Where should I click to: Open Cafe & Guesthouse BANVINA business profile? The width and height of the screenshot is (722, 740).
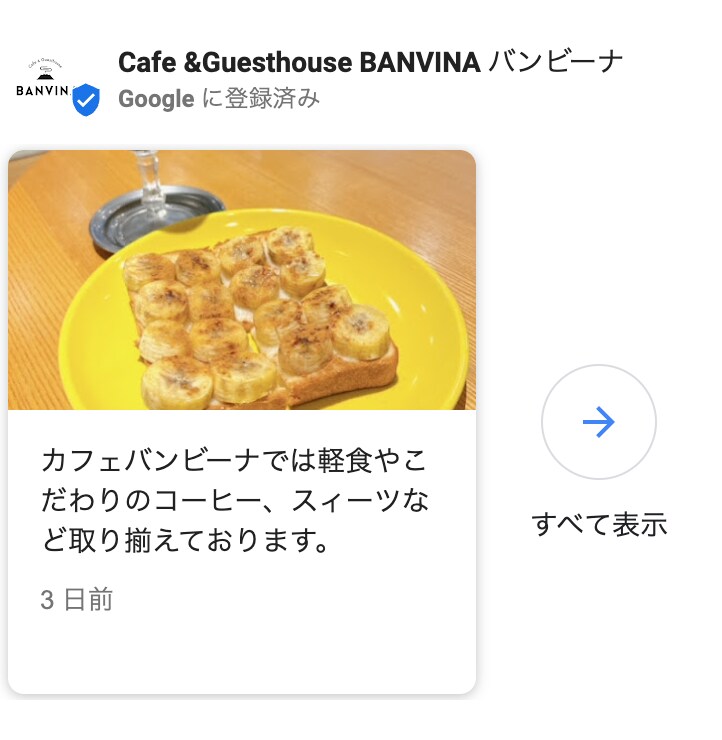click(x=370, y=62)
